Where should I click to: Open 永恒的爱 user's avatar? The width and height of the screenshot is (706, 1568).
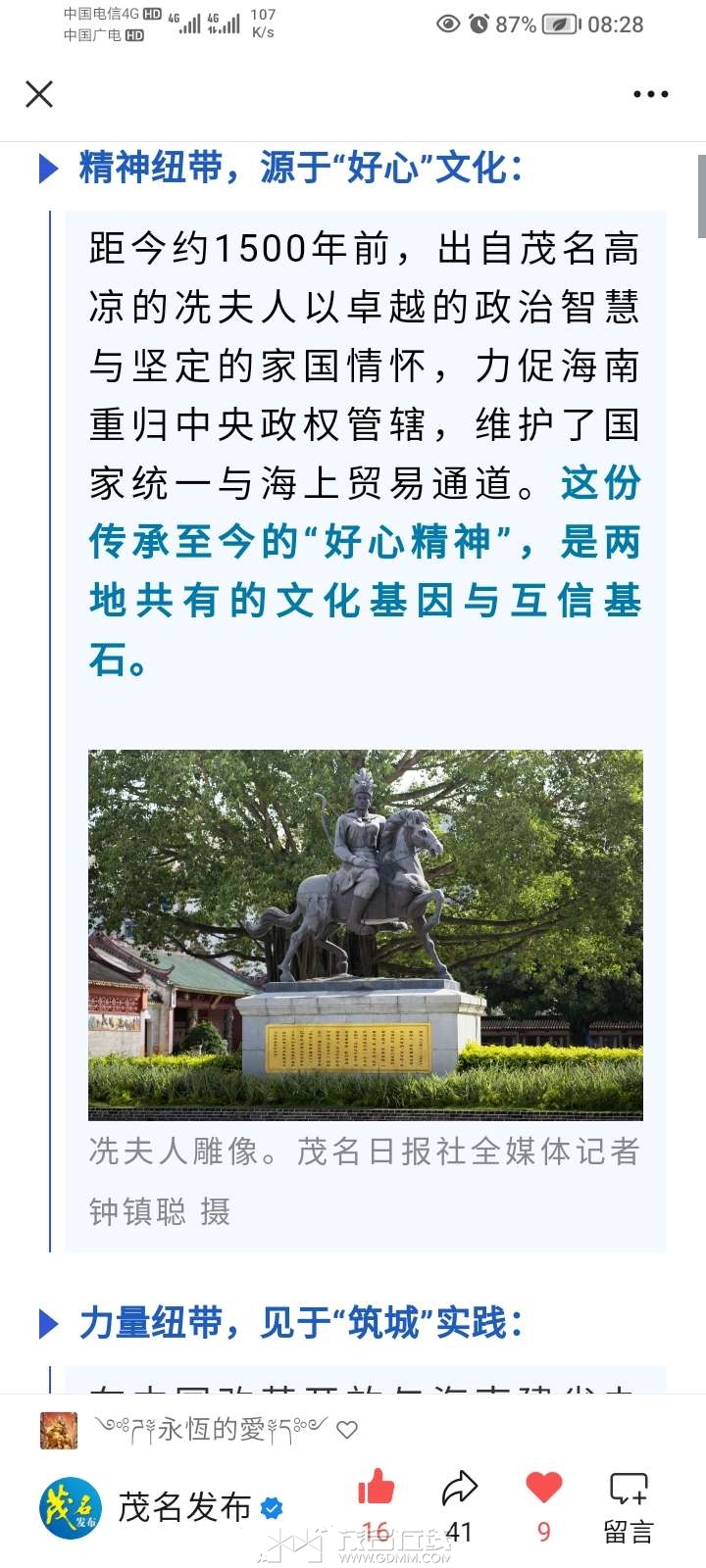[59, 1431]
